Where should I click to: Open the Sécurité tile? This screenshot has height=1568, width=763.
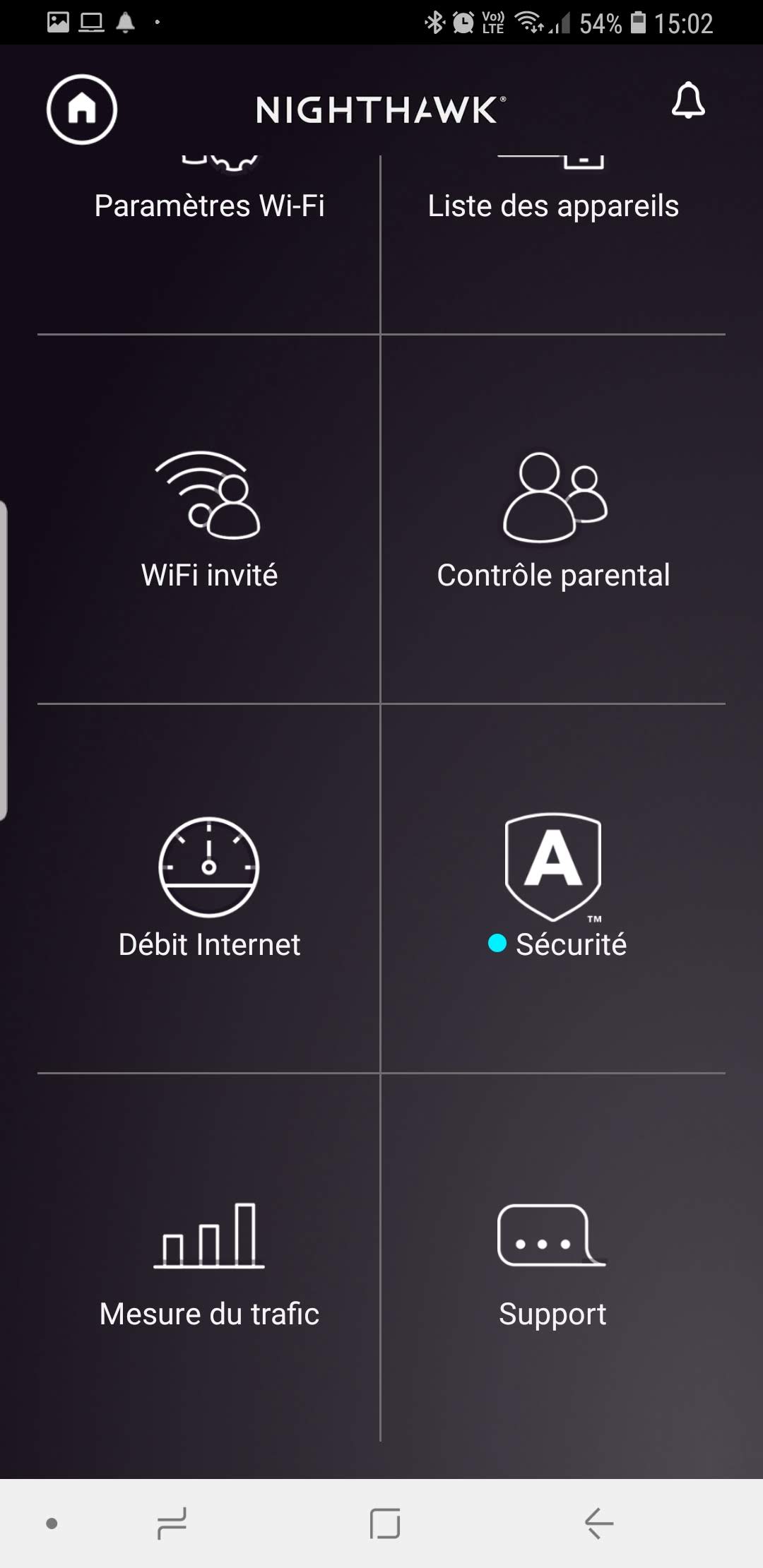(x=553, y=889)
